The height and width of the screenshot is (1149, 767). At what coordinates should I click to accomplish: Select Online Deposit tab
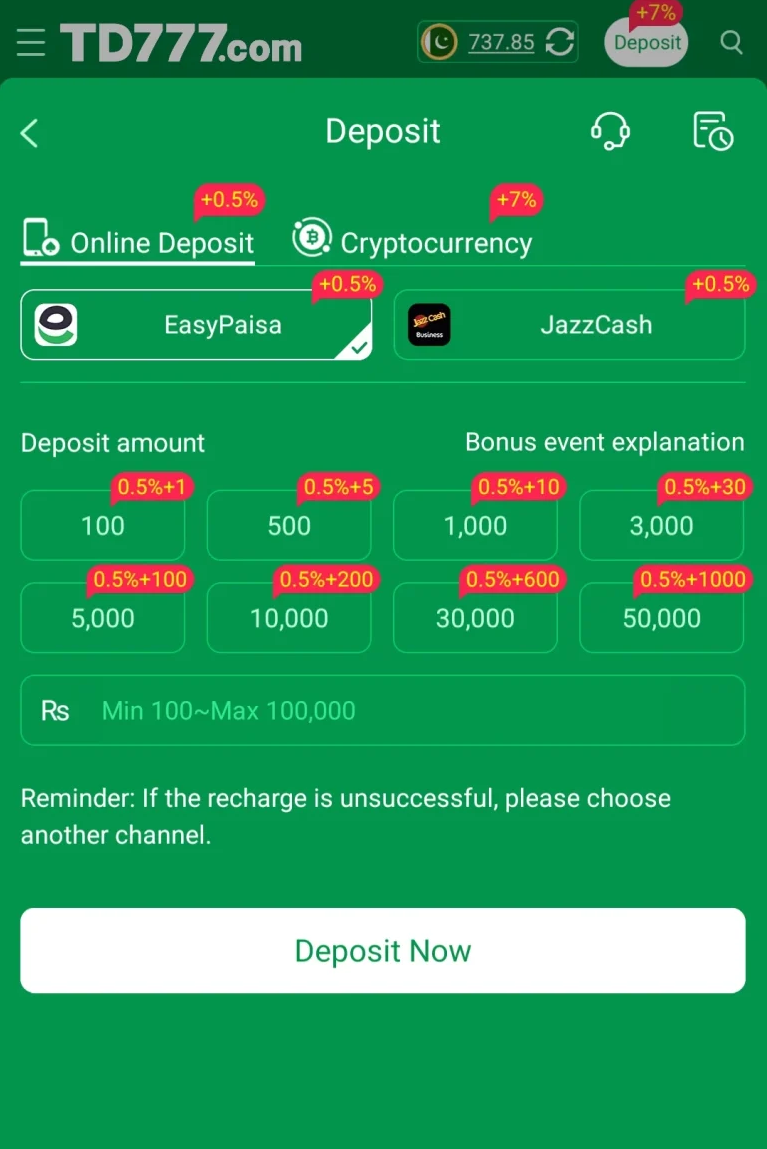click(x=138, y=242)
